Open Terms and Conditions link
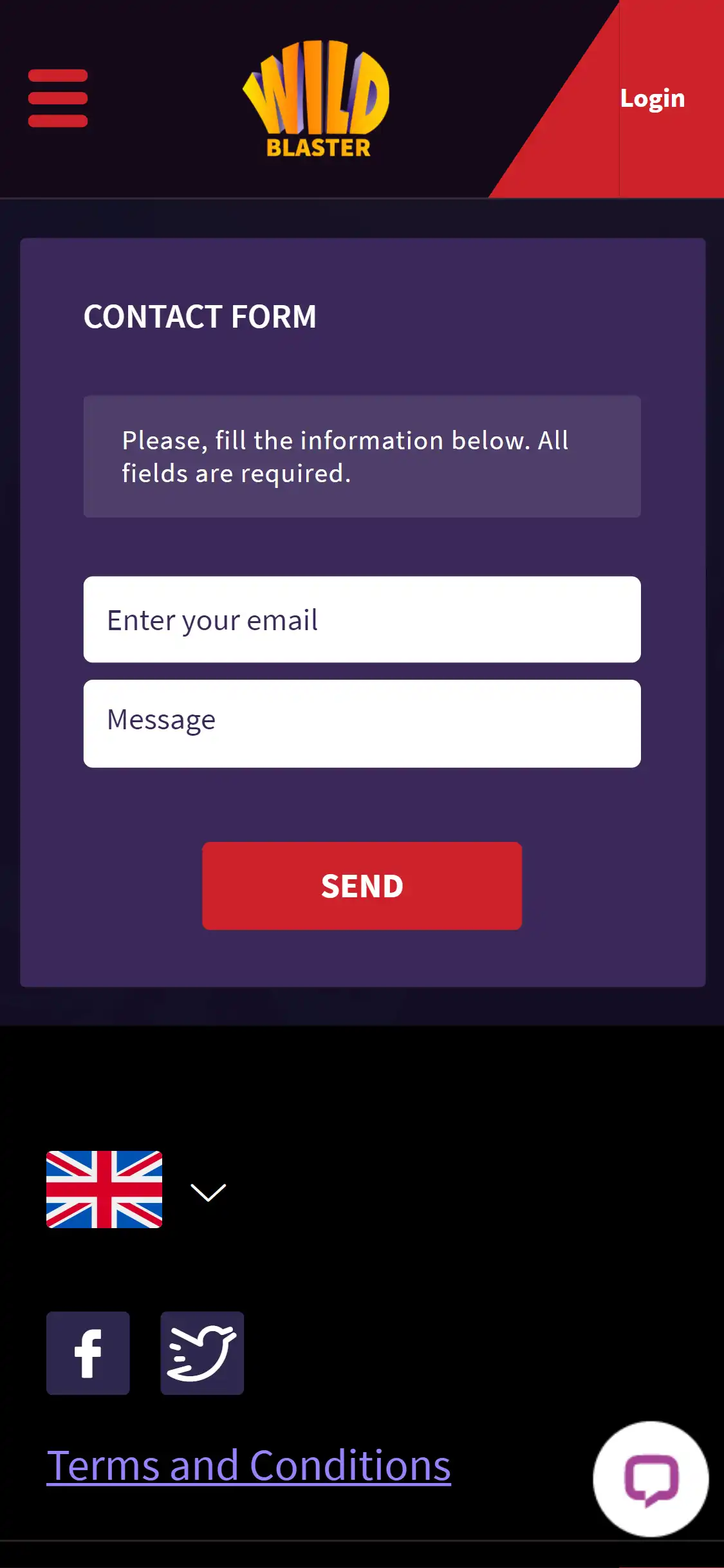This screenshot has width=724, height=1568. tap(248, 1466)
